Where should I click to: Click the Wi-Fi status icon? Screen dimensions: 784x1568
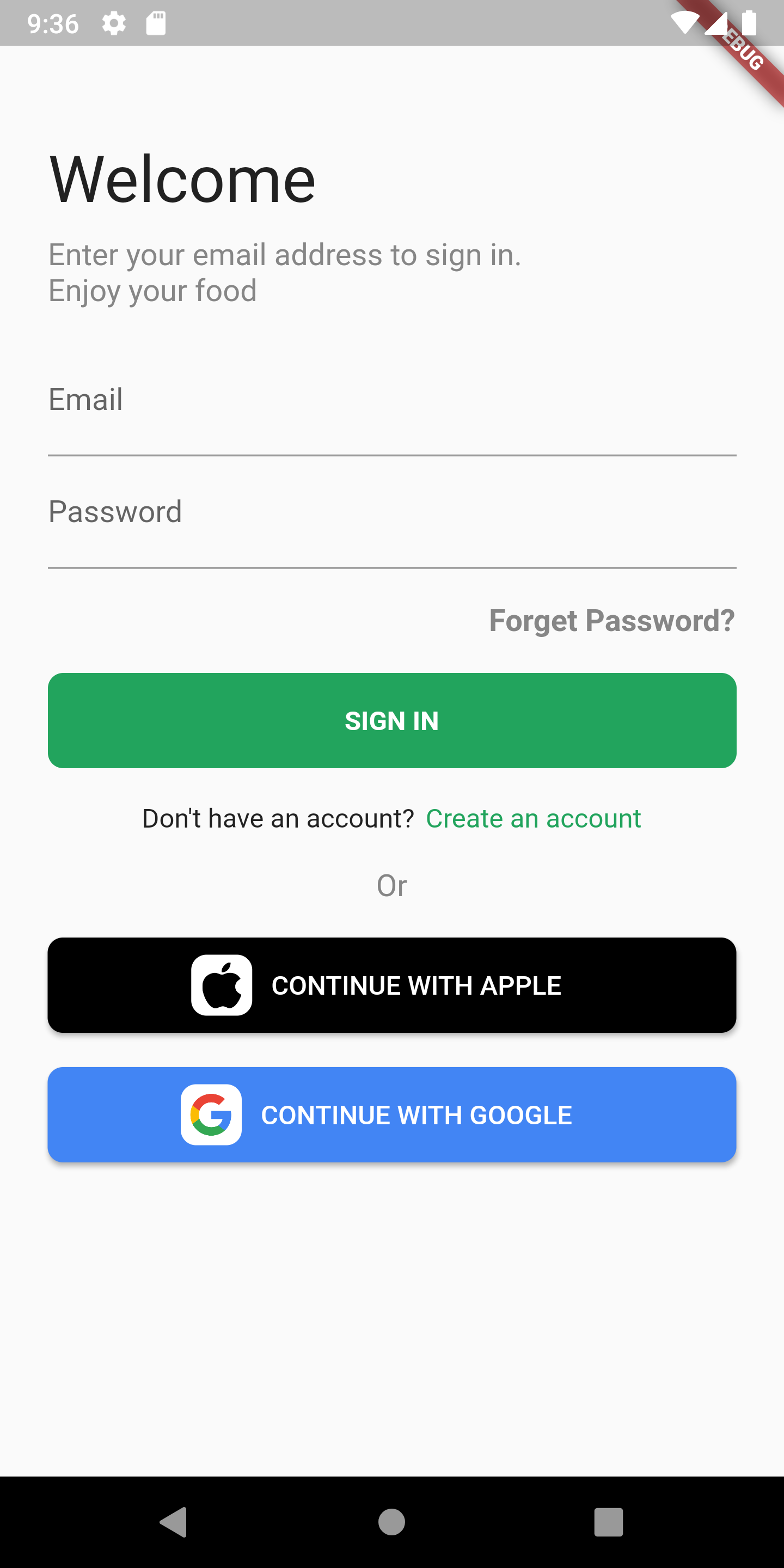pyautogui.click(x=684, y=22)
